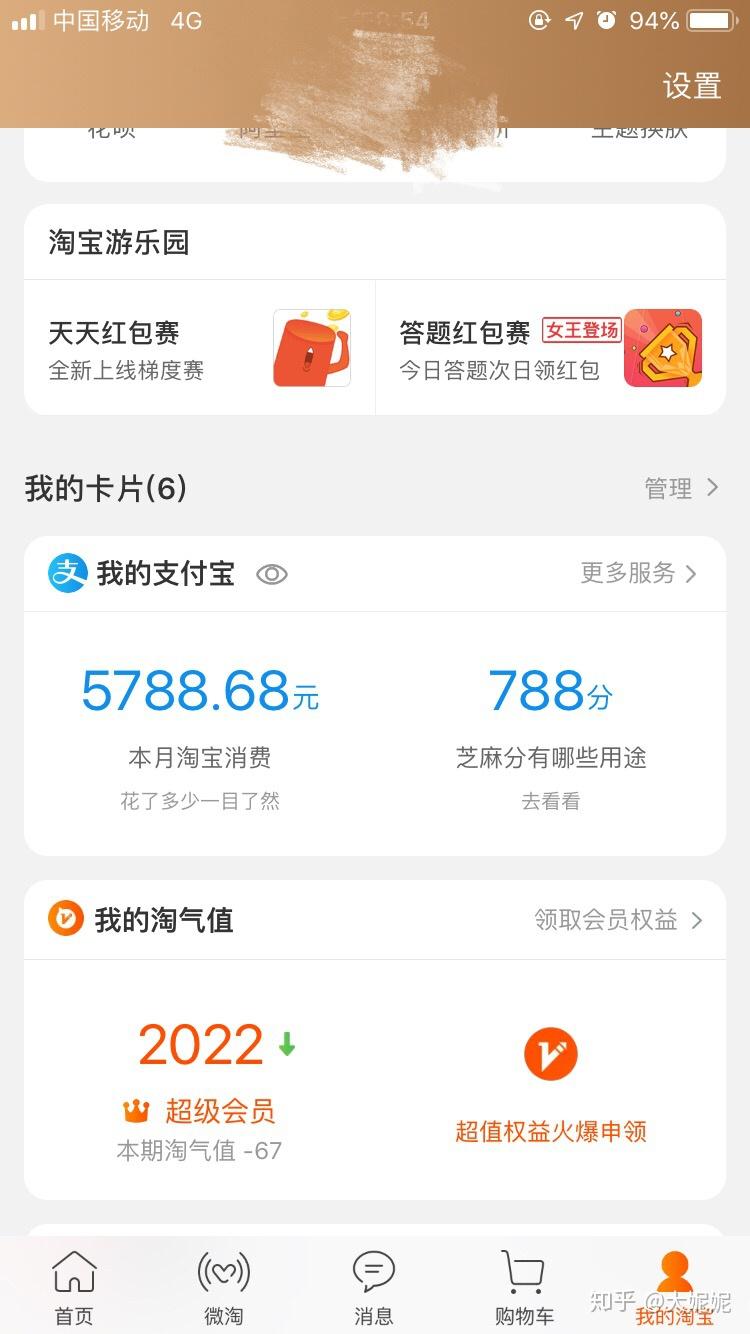Go to the 购物车 tab

(523, 1288)
